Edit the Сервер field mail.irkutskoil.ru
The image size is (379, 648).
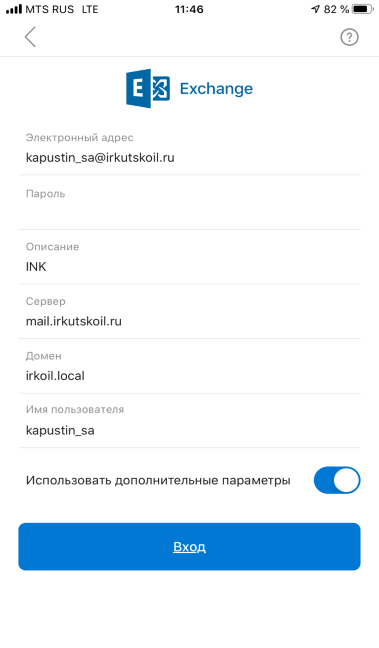189,312
